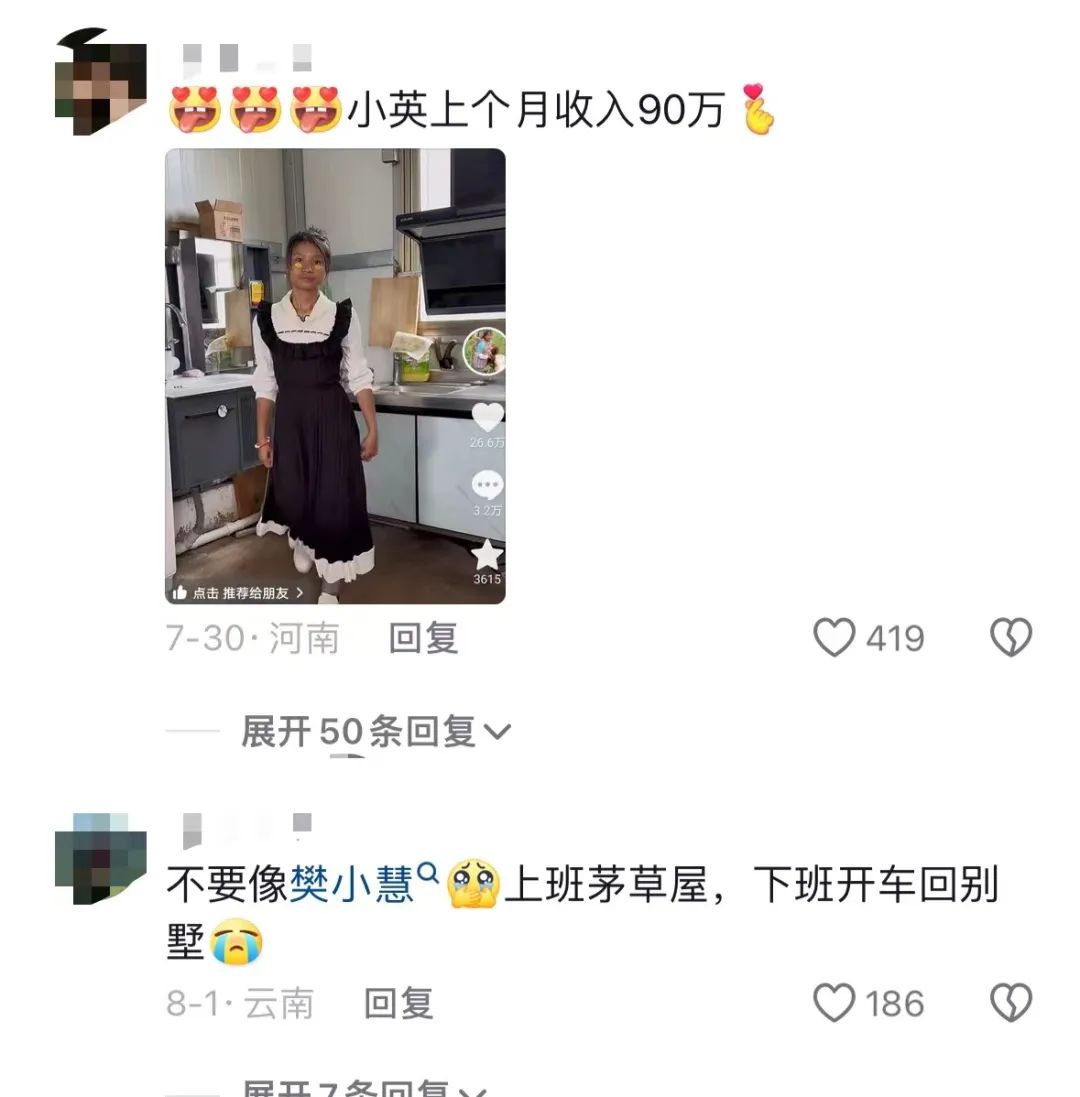Open the 樊小慧 search link
Screen dimensions: 1080x1097
tap(364, 885)
